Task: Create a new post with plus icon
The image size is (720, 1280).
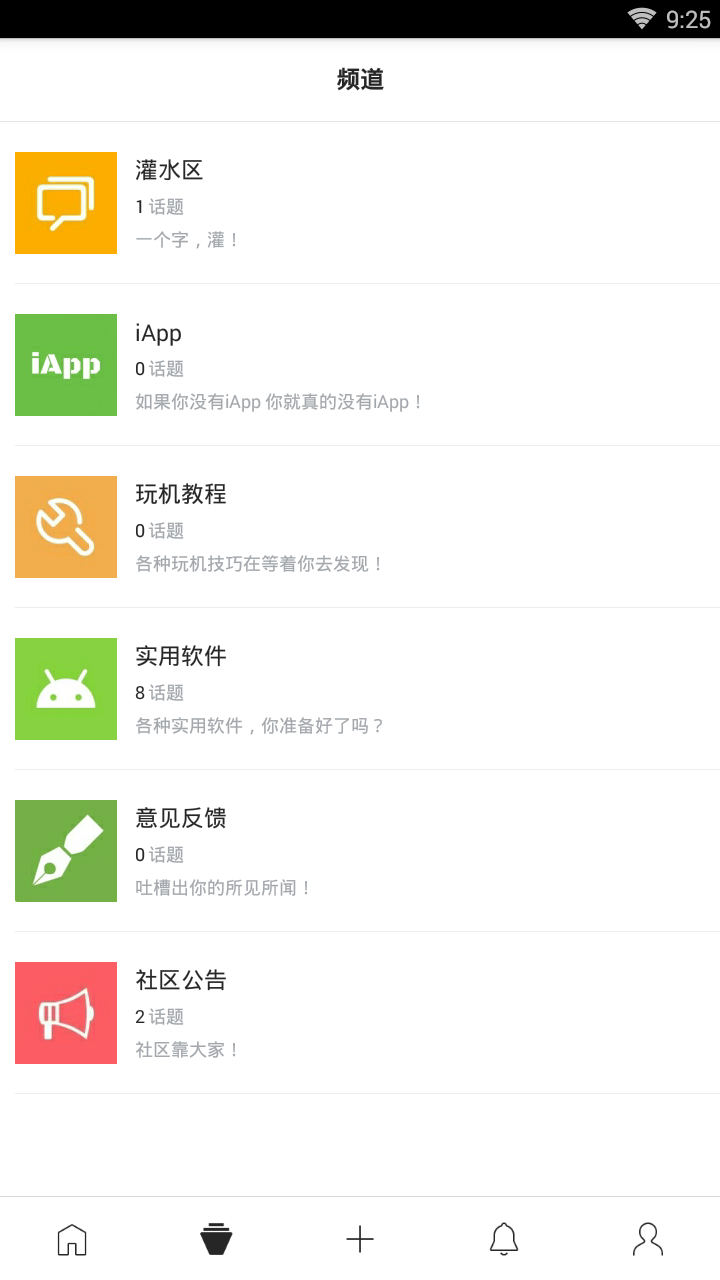Action: tap(360, 1240)
